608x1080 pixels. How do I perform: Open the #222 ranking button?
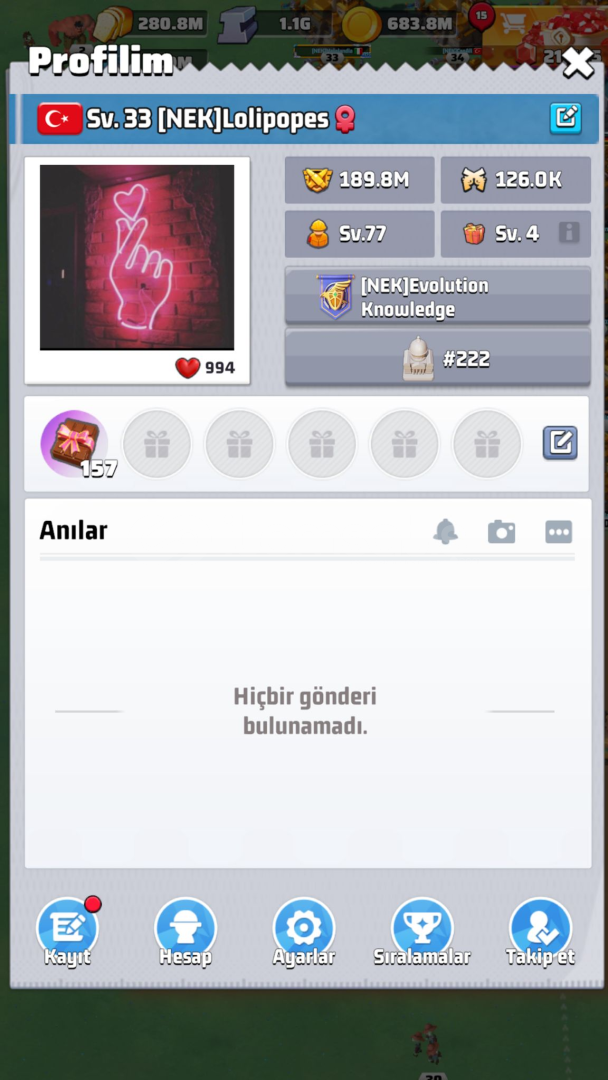(x=438, y=359)
